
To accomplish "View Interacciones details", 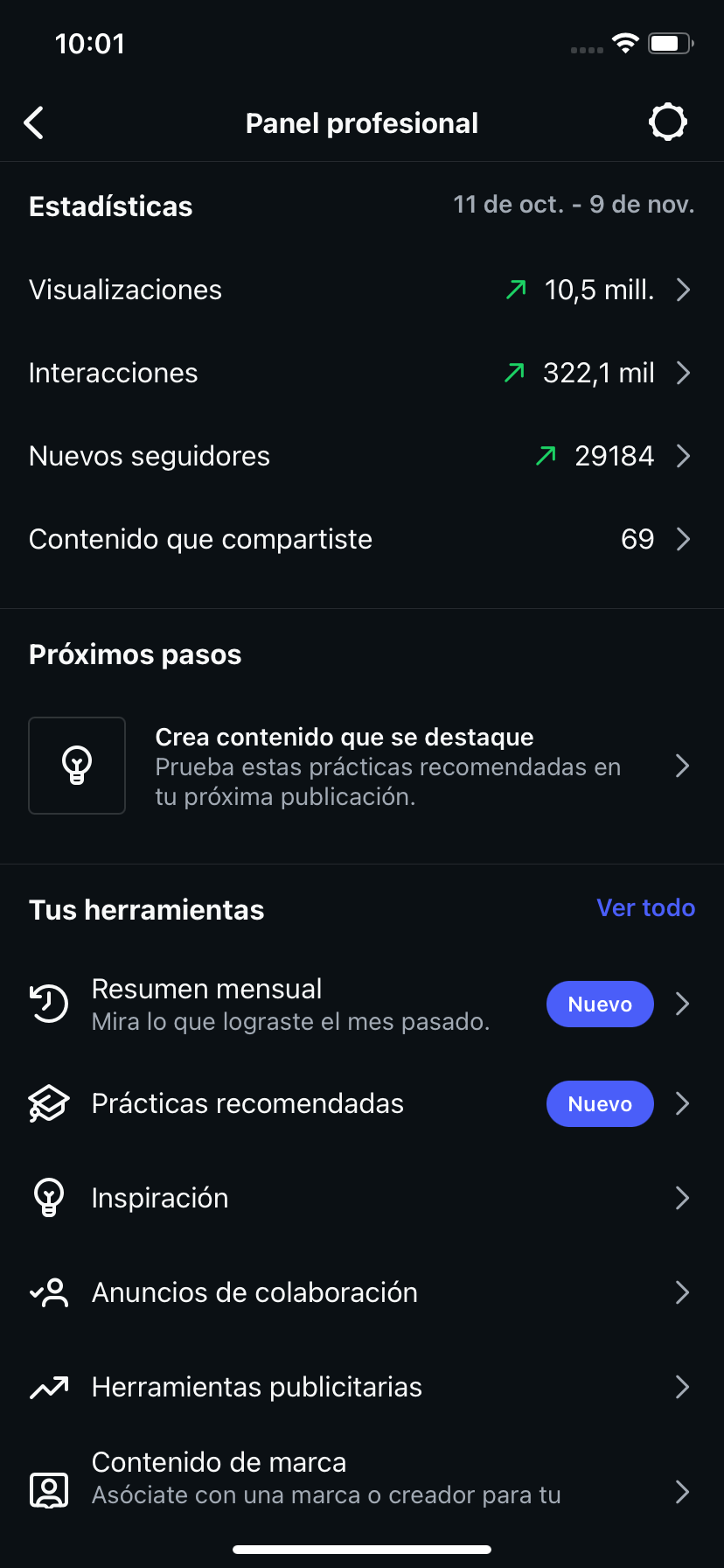I will (361, 373).
